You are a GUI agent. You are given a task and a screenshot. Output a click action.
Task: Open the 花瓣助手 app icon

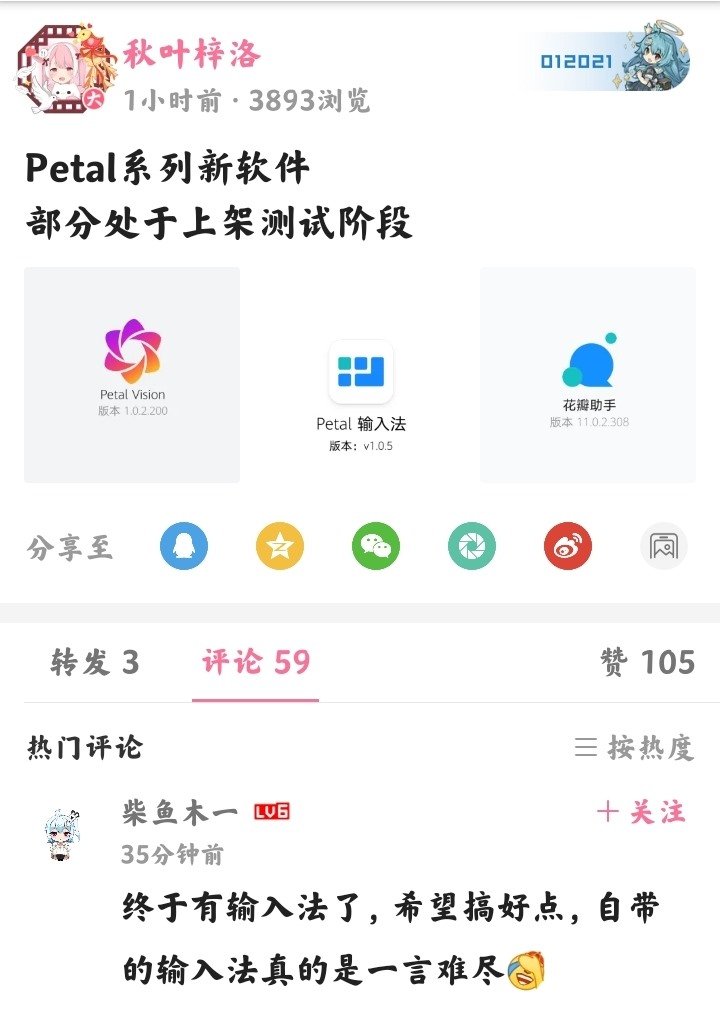pyautogui.click(x=589, y=360)
